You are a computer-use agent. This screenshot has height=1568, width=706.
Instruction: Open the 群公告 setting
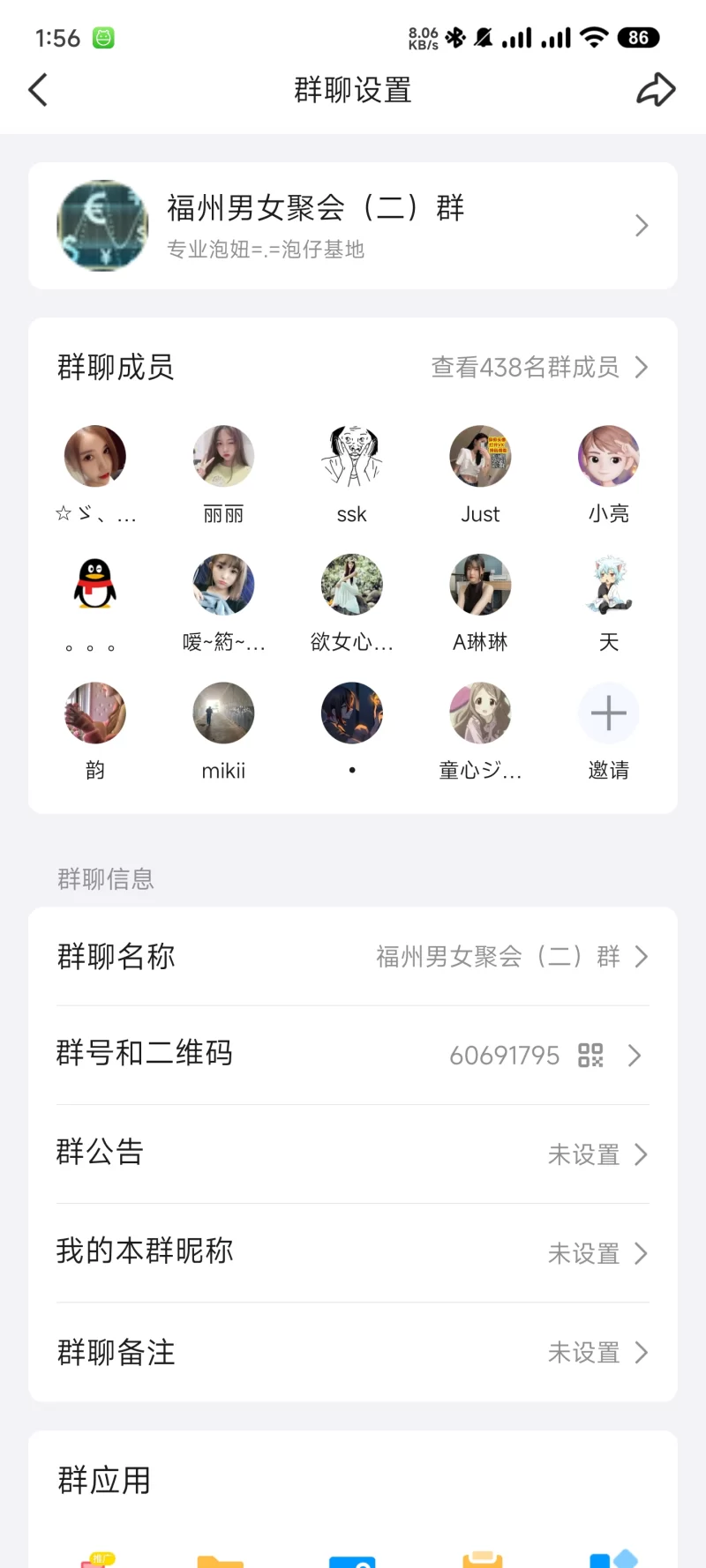point(353,1154)
